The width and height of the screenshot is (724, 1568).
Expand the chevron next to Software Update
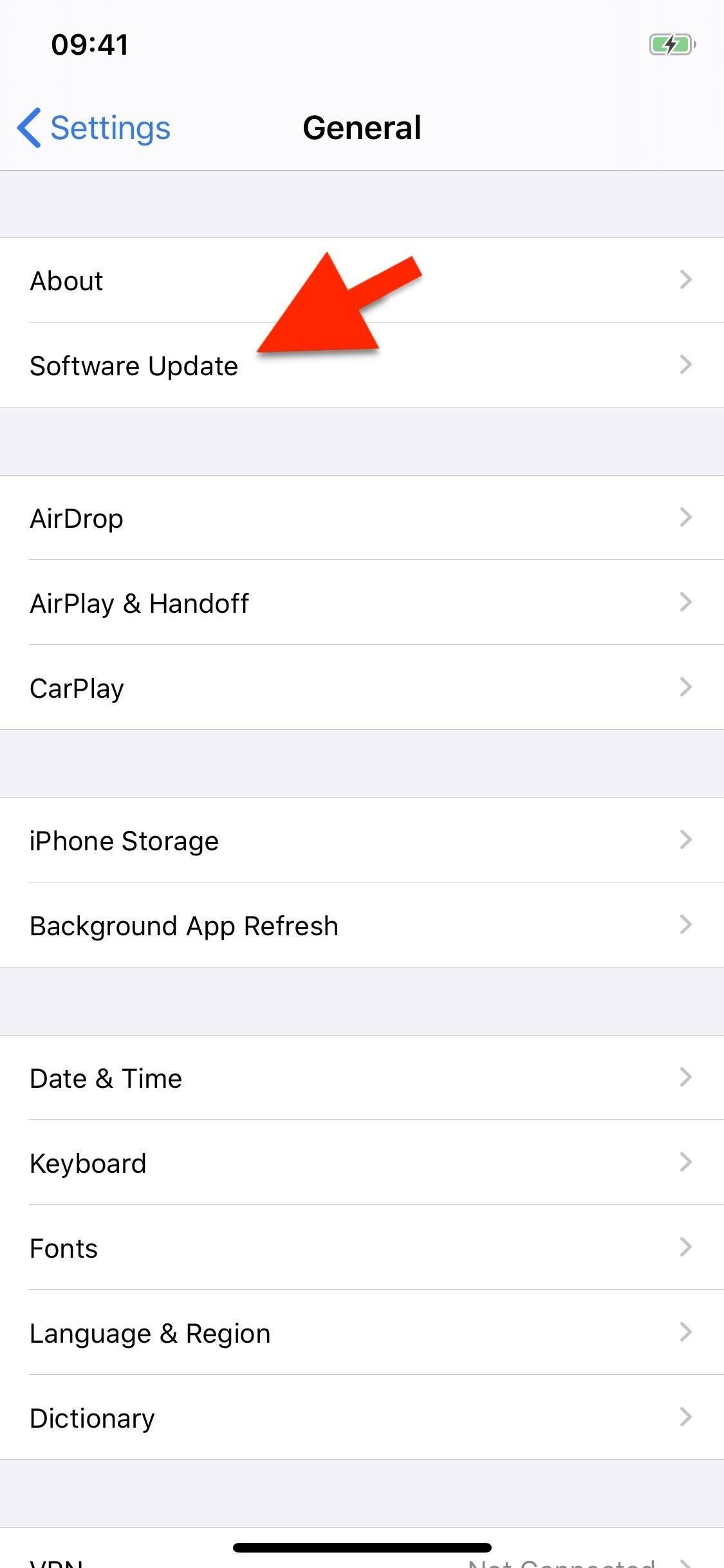click(686, 365)
